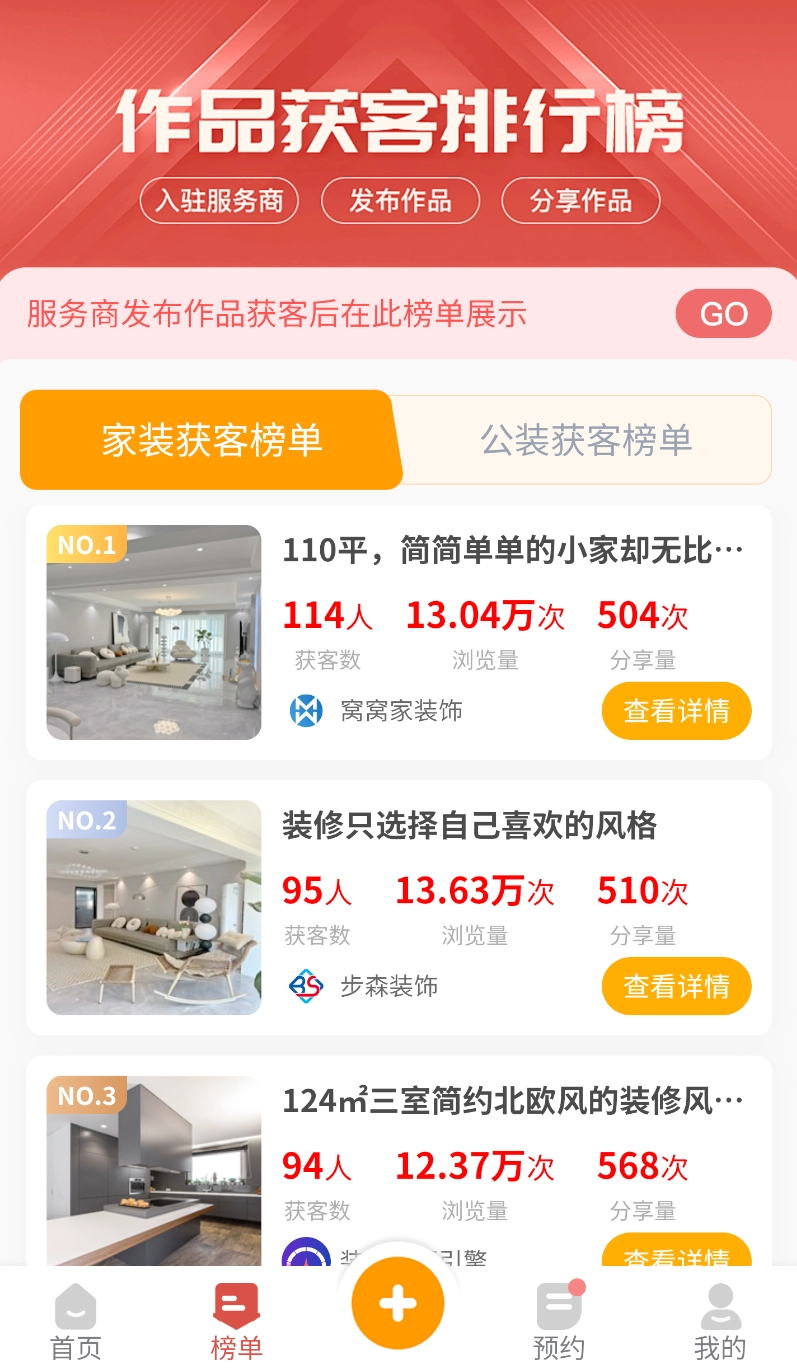Screen dimensions: 797x1368
Task: Click the 窝窝家装饰 company logo
Action: (308, 711)
